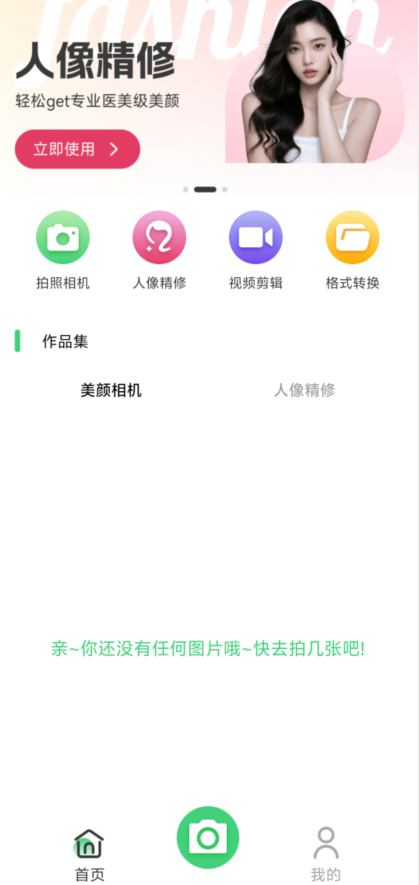
Task: Select the 美颜相机 tab in 作品集
Action: click(111, 390)
